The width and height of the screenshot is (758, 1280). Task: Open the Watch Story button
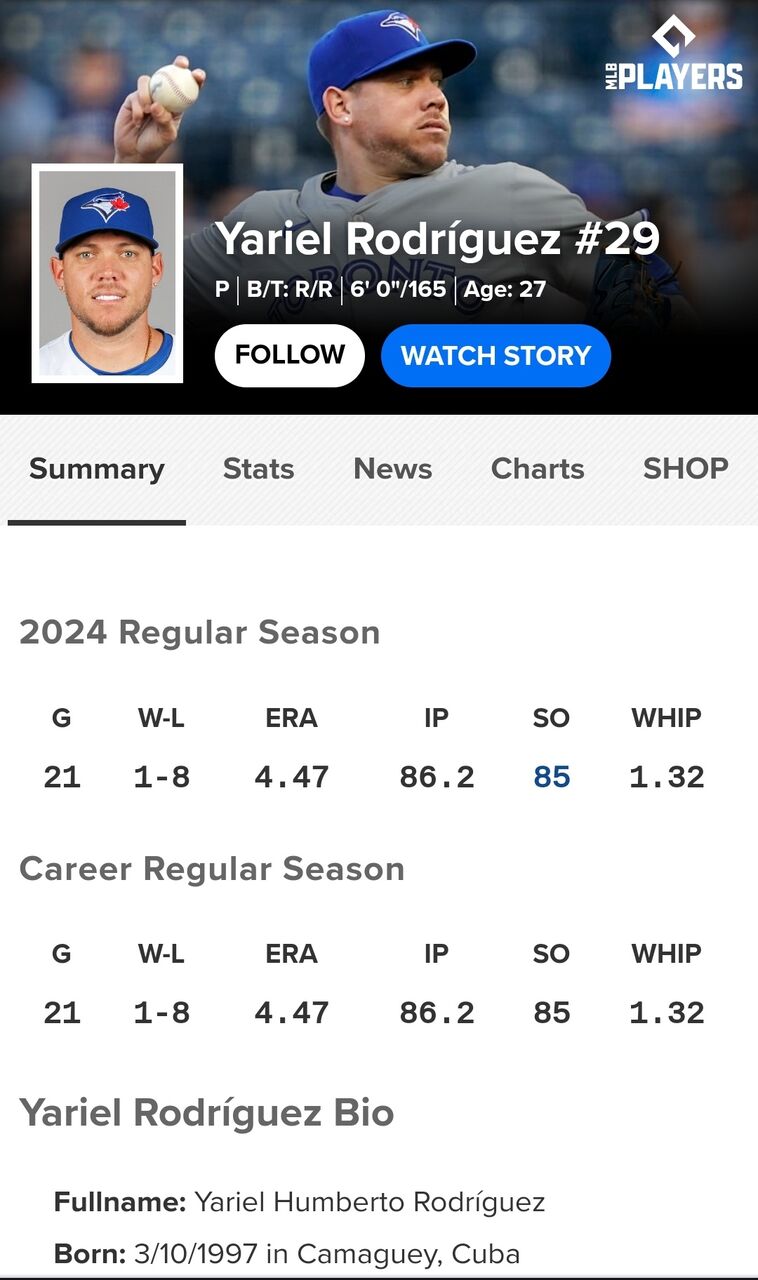click(x=495, y=355)
